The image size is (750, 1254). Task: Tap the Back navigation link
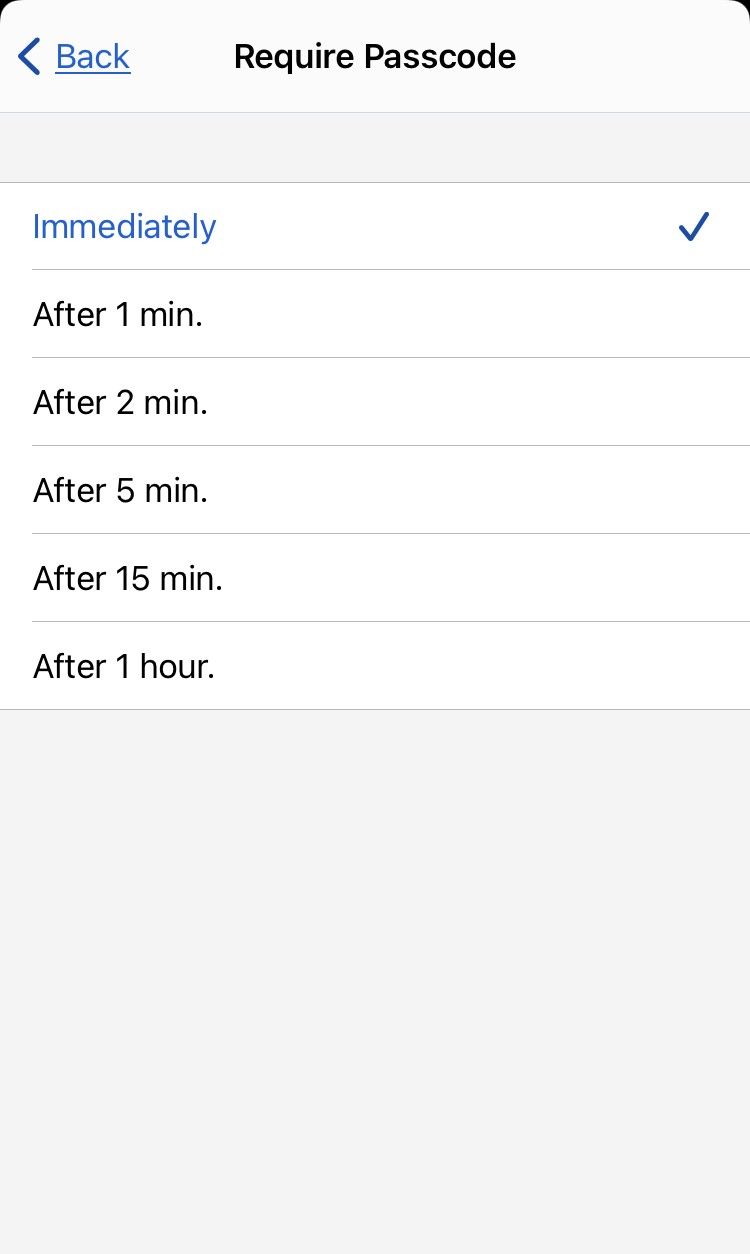92,56
